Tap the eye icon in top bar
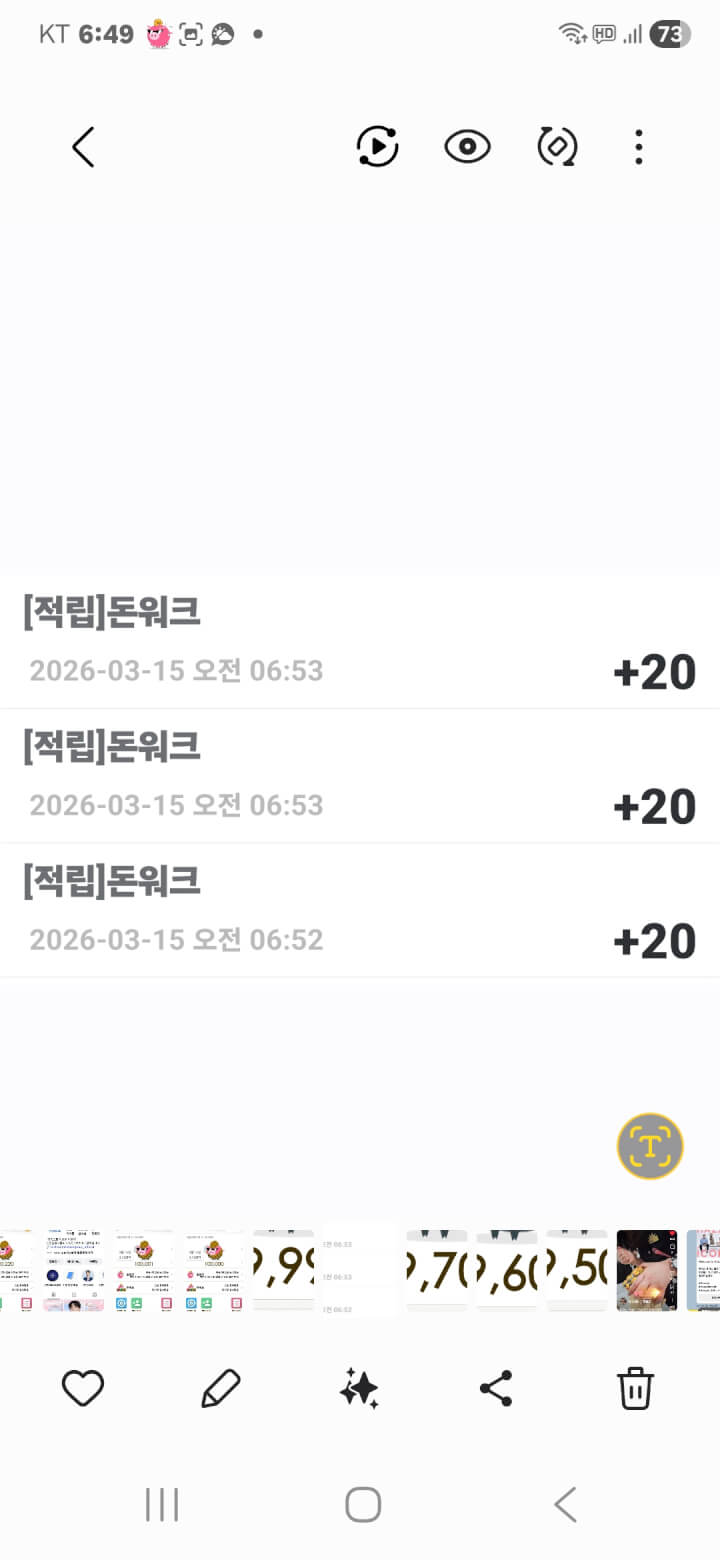The image size is (720, 1560). [467, 148]
